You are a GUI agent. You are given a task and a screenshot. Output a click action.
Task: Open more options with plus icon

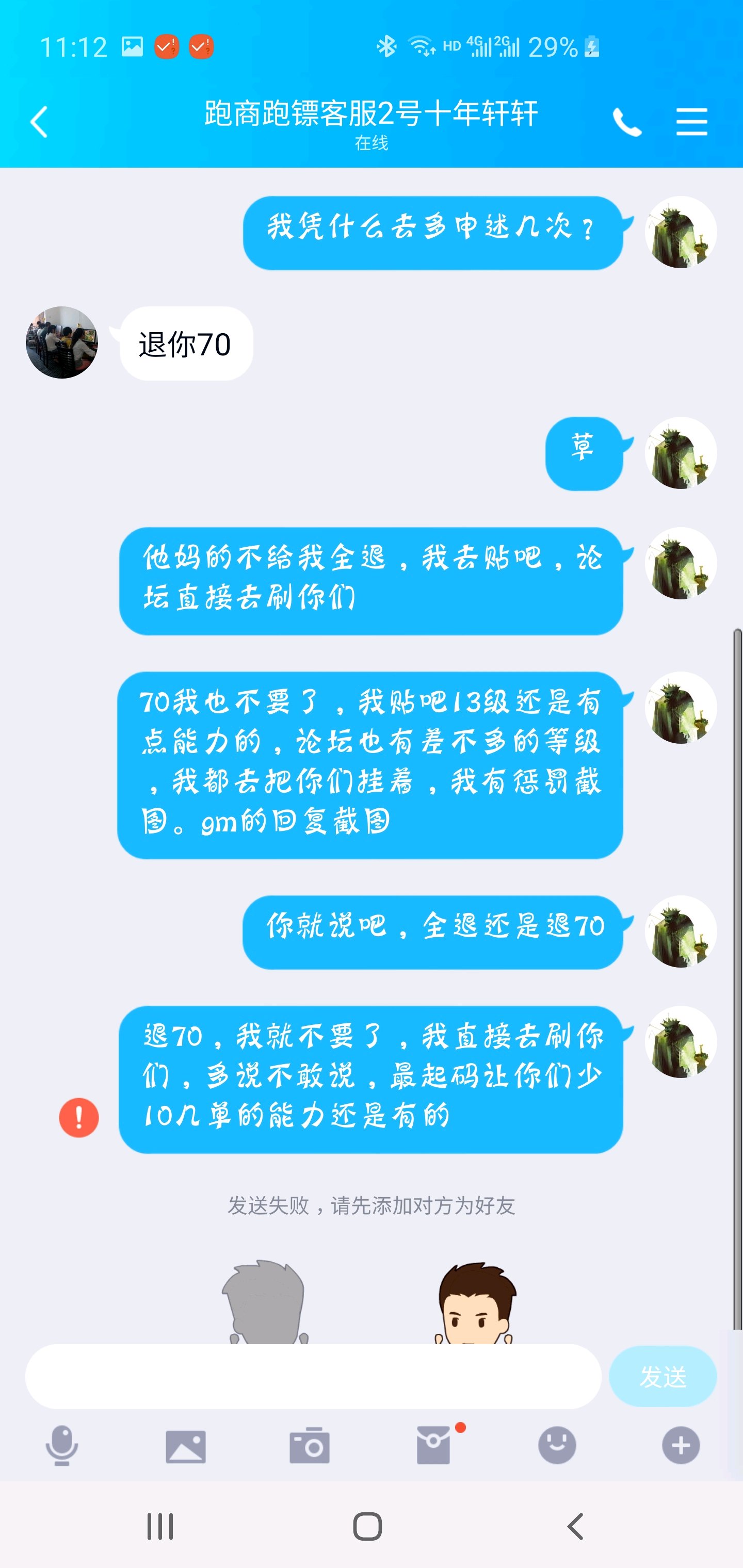[681, 1445]
